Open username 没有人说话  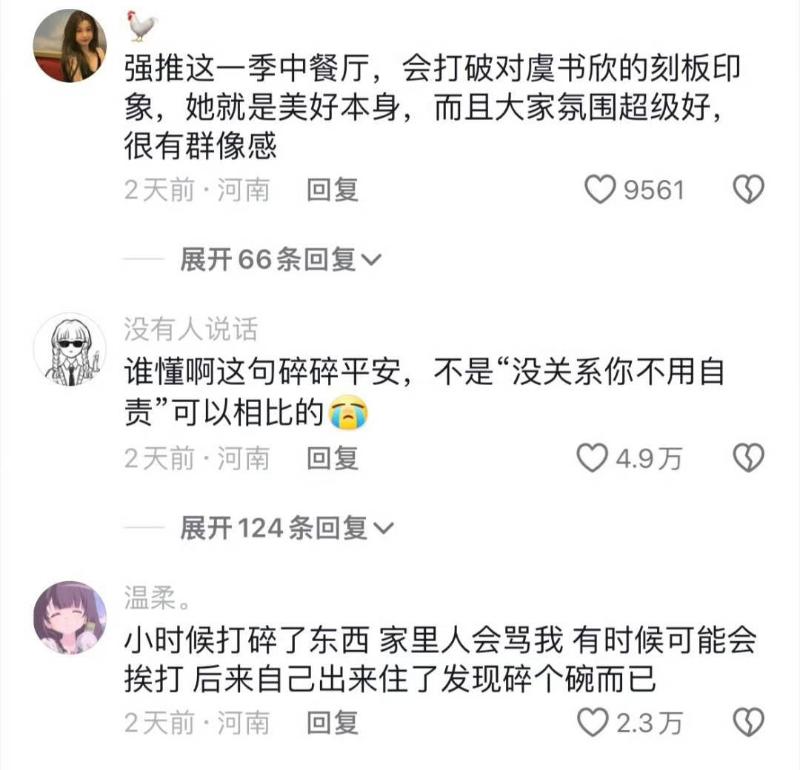(190, 327)
